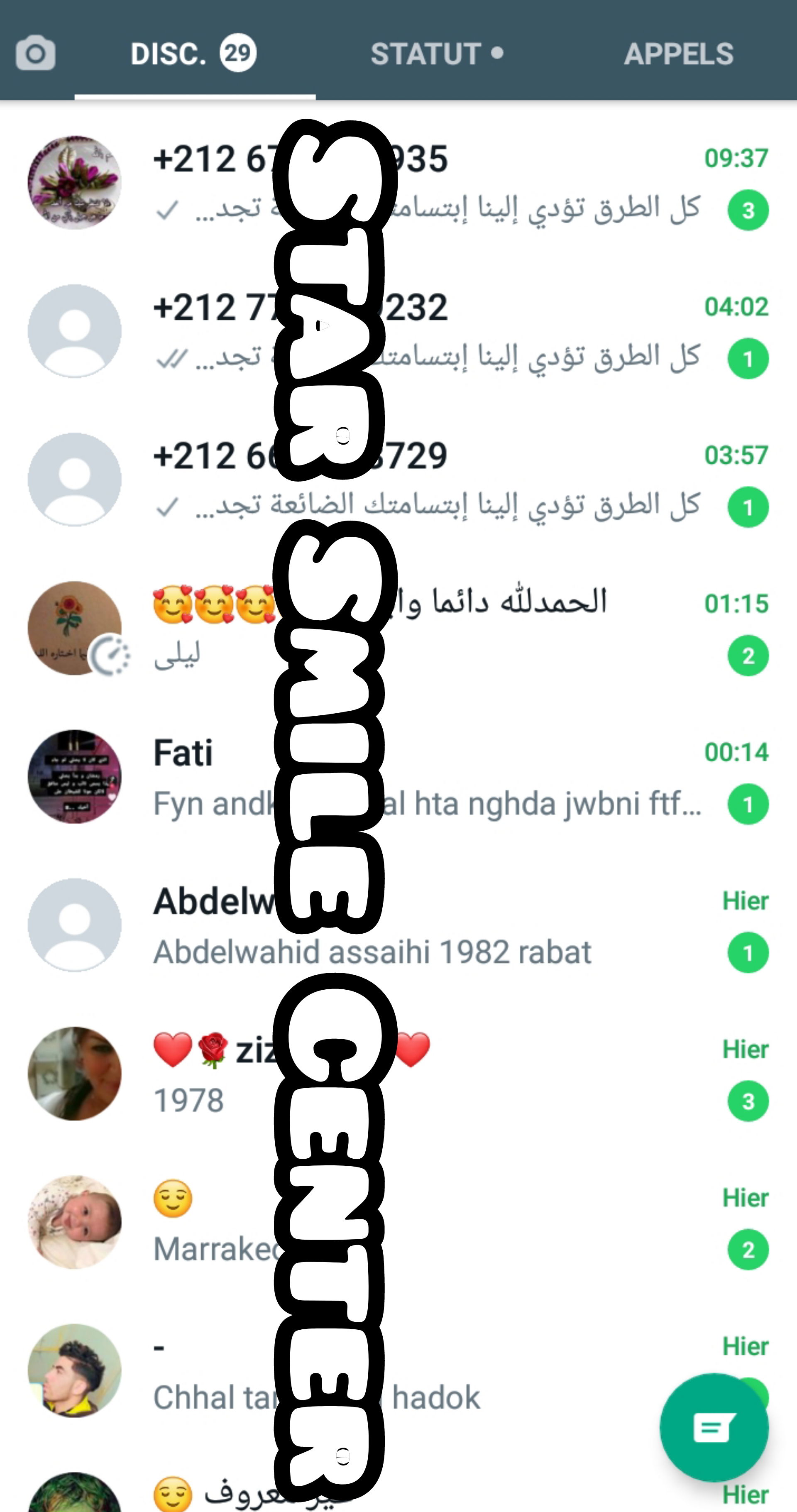
Task: Switch to the APPELS tab
Action: pos(678,54)
